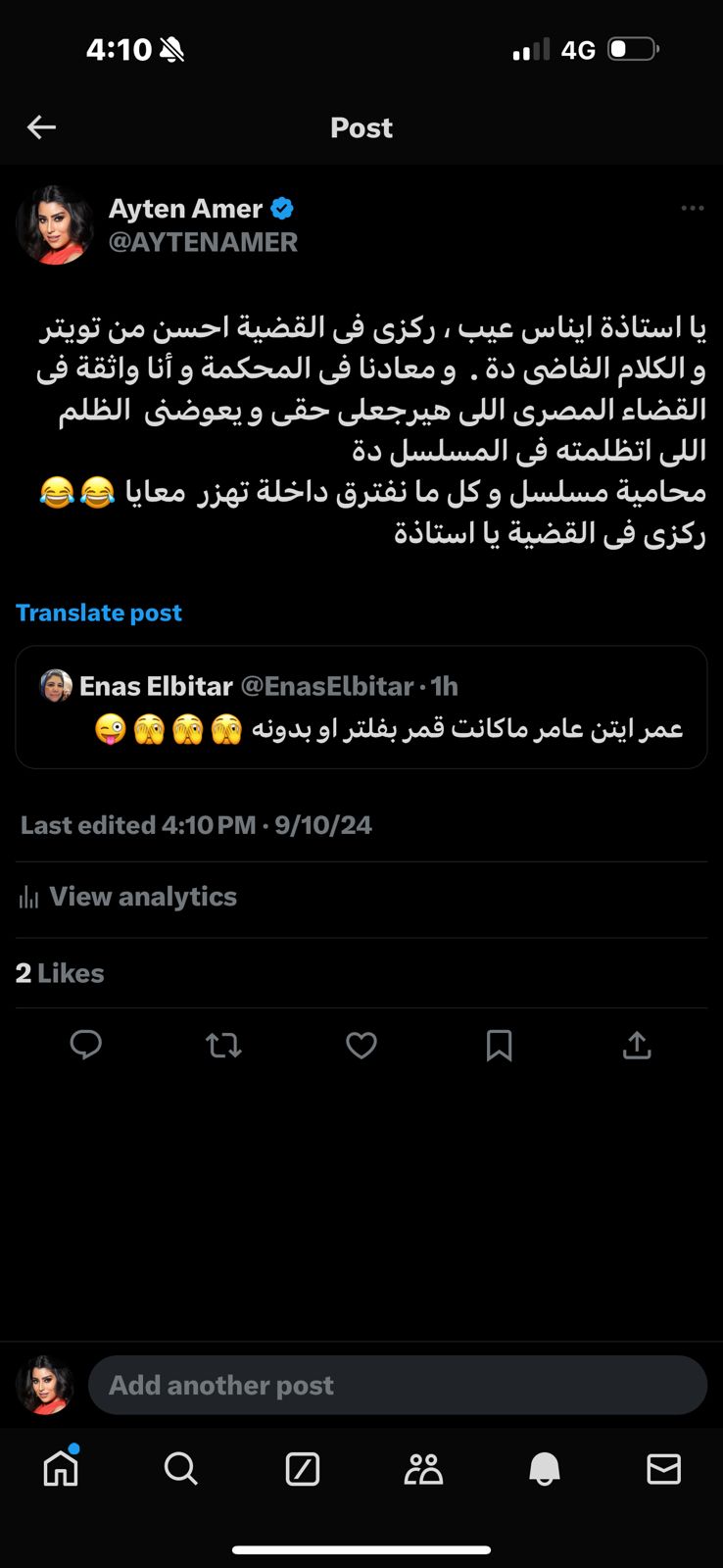Open quoted post by Enas Elbitar
Screen dimensions: 723x1568
coord(361,707)
